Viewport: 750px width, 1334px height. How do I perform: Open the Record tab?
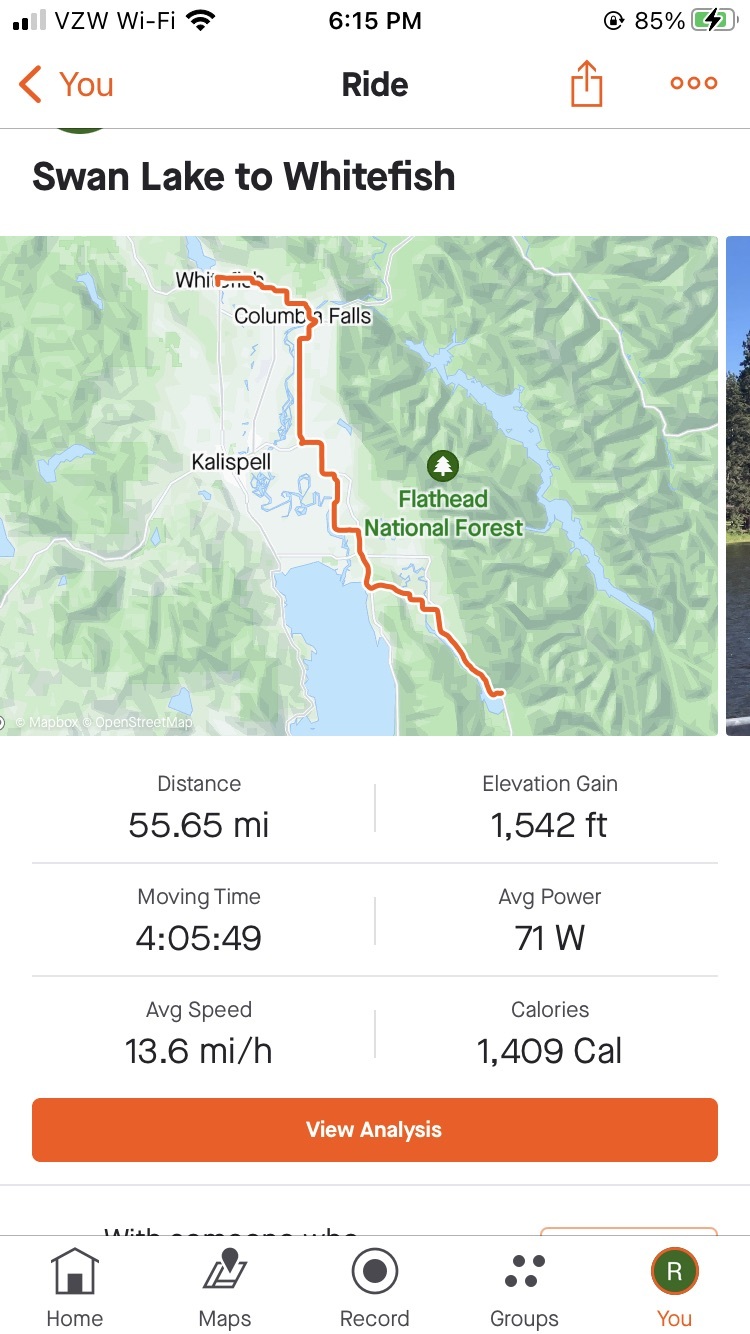[375, 1287]
